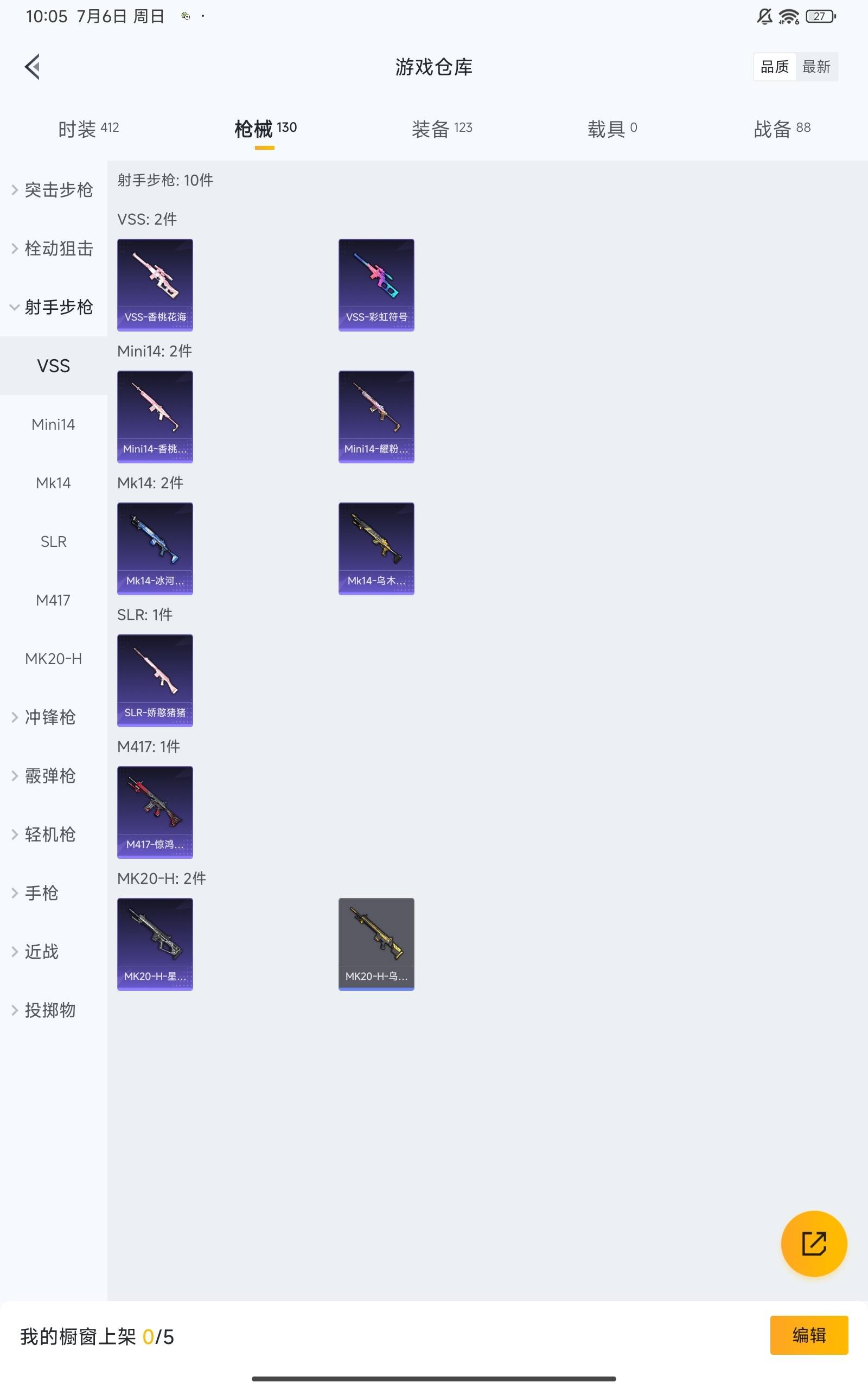Switch to the 时装 tab
Viewport: 868px width, 1389px height.
point(88,129)
